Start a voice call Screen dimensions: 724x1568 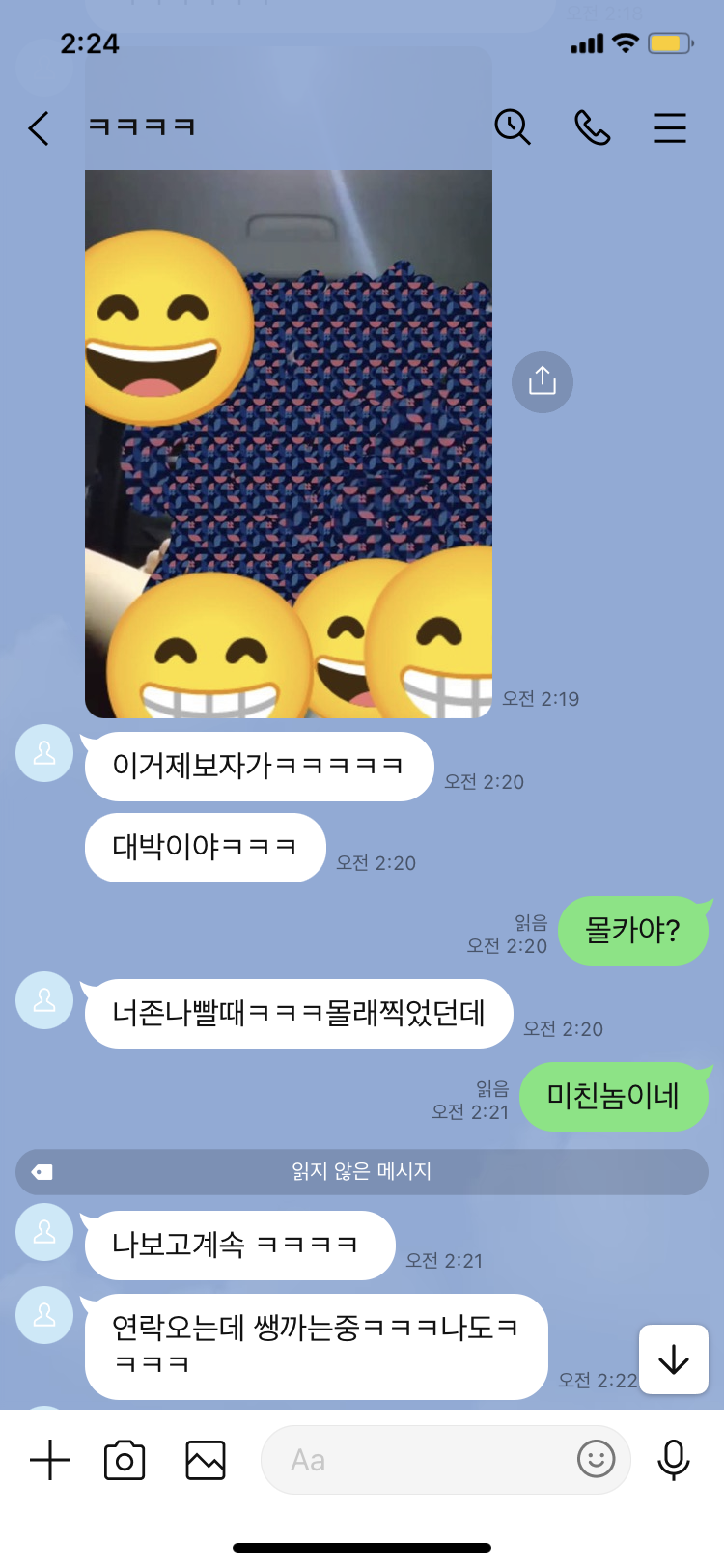[x=592, y=127]
